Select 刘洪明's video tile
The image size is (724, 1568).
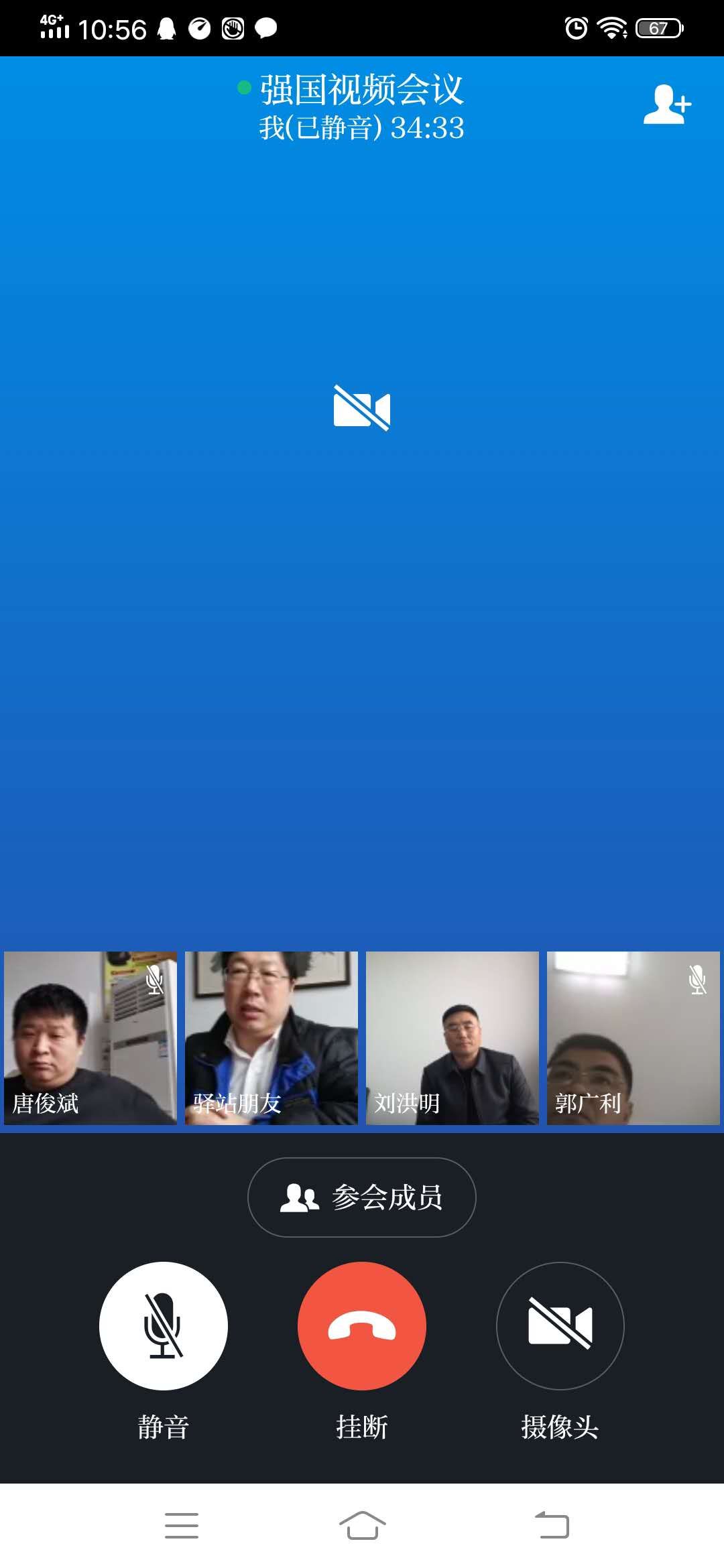point(452,1037)
